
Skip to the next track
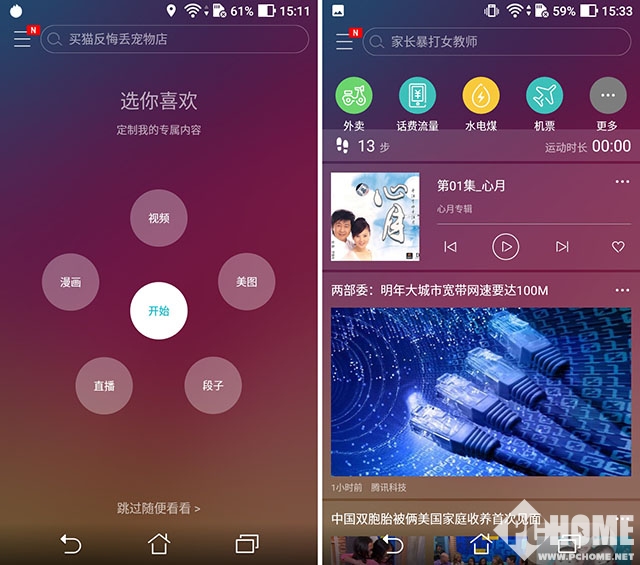(562, 246)
